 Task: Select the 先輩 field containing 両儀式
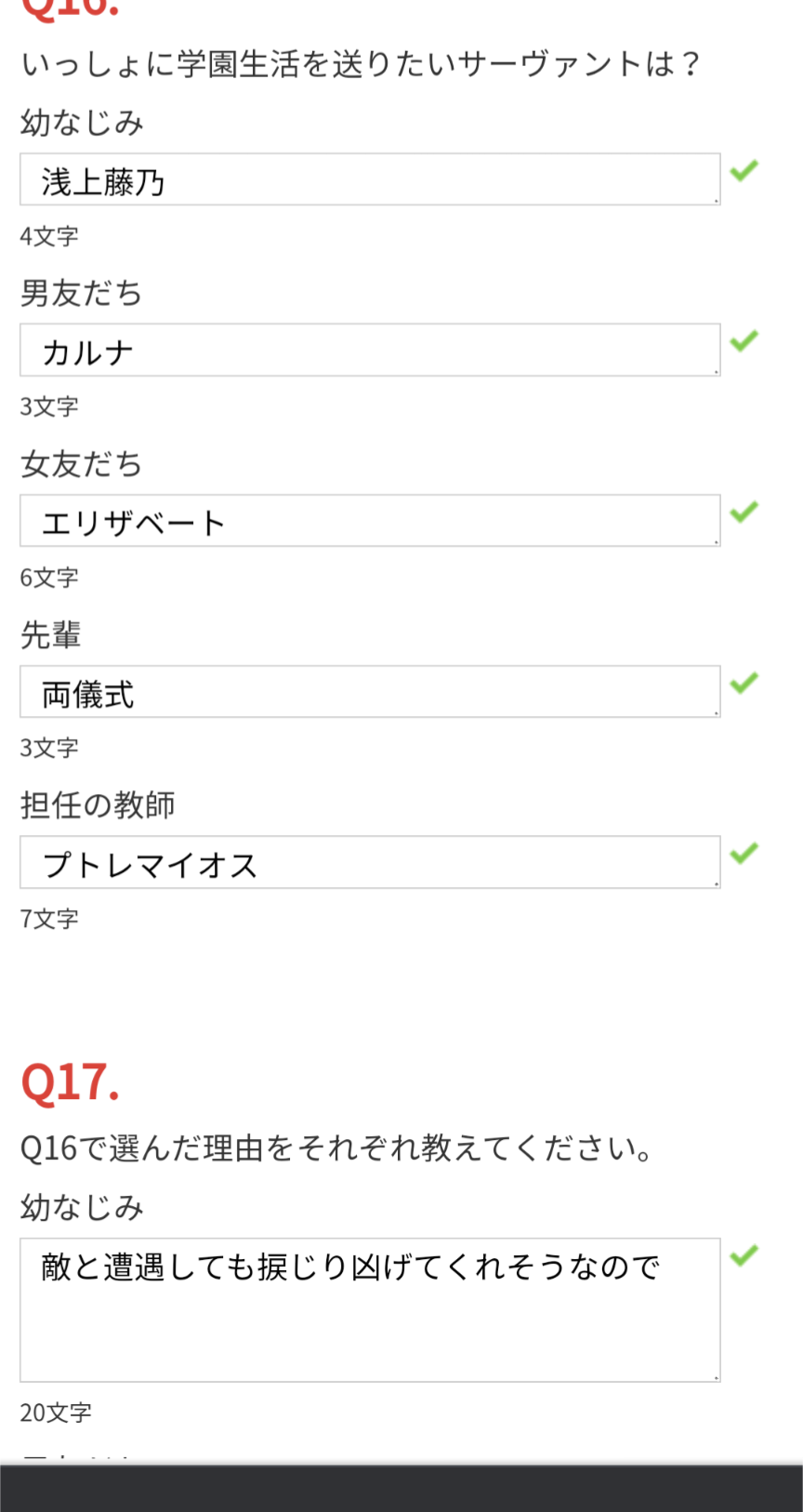pyautogui.click(x=370, y=692)
